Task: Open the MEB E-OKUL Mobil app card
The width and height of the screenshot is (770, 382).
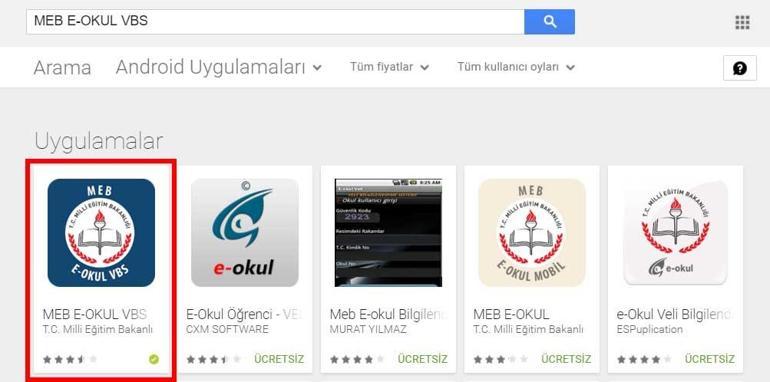Action: click(532, 269)
